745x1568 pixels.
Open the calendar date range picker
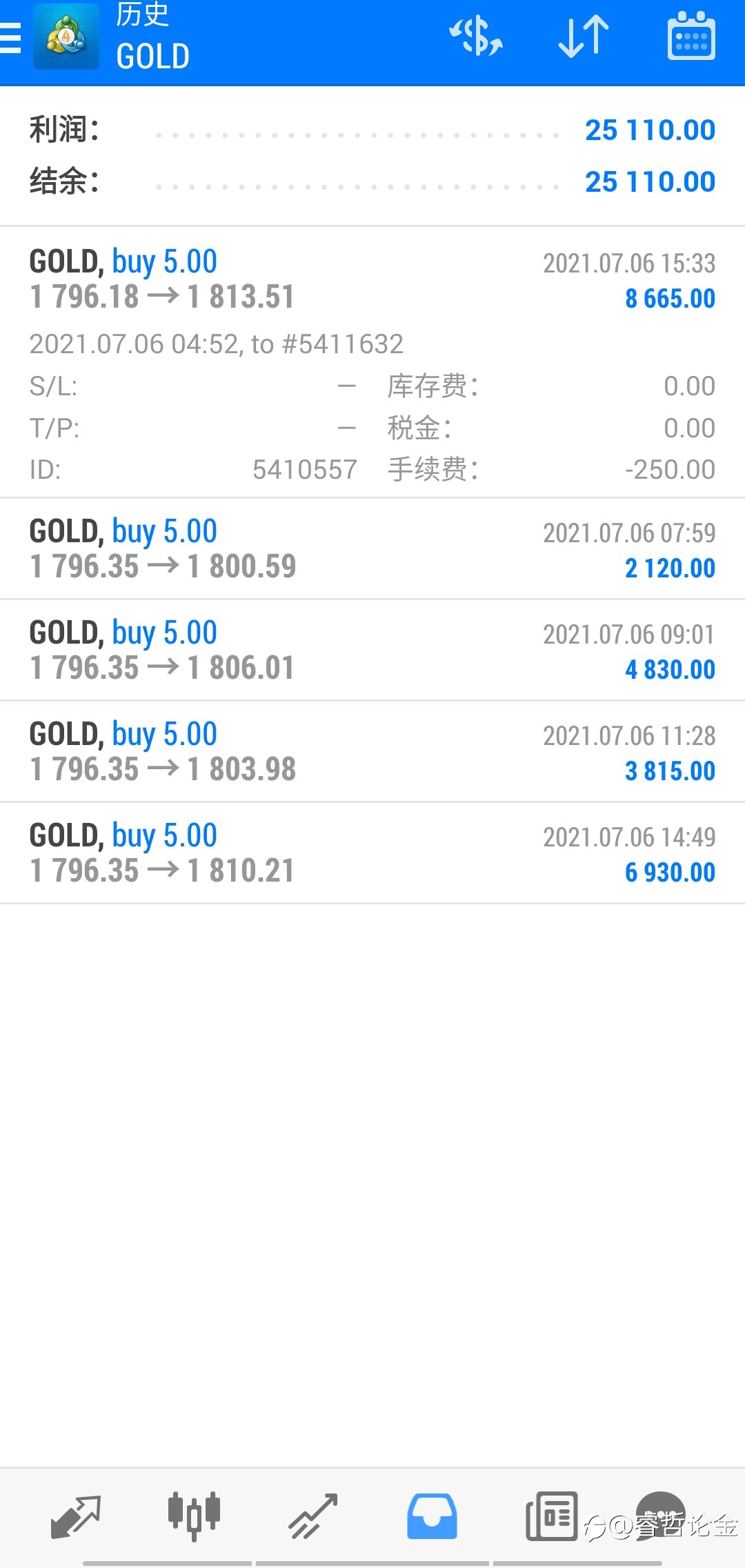(691, 37)
